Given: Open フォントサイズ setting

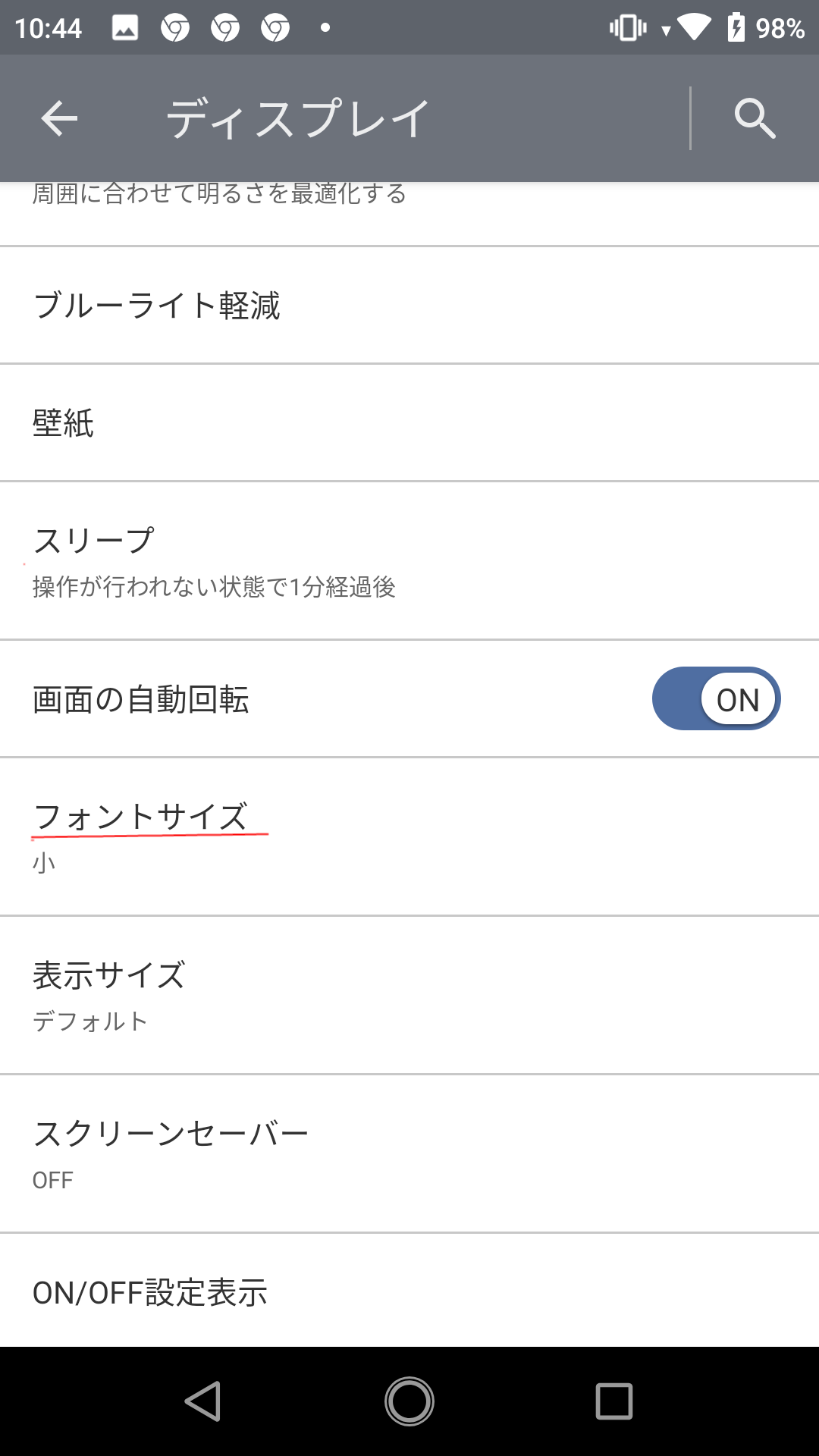Looking at the screenshot, I should pyautogui.click(x=409, y=836).
